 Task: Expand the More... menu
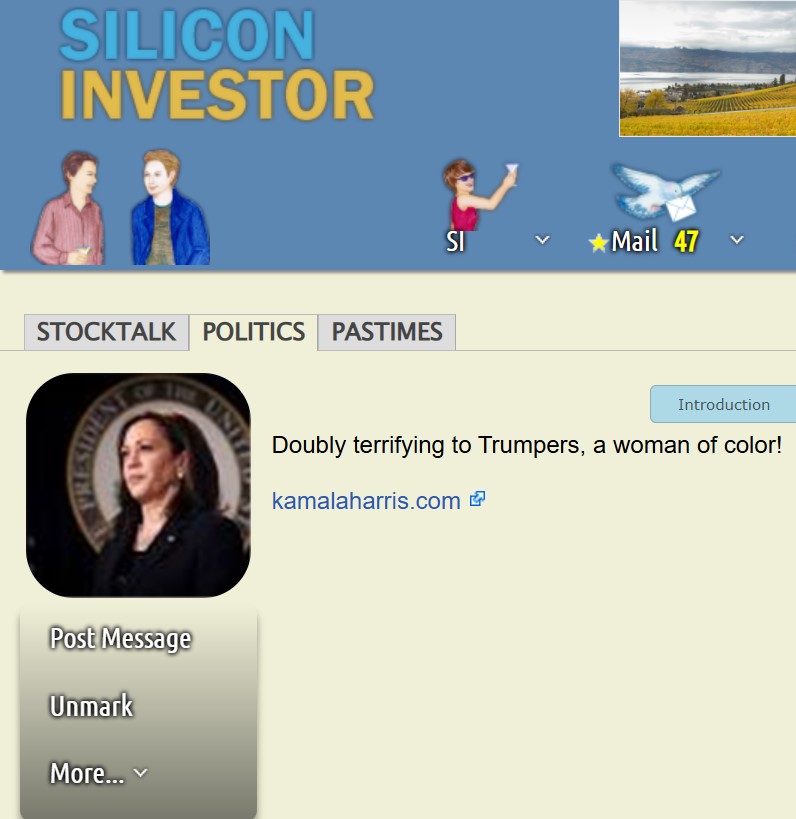(99, 773)
